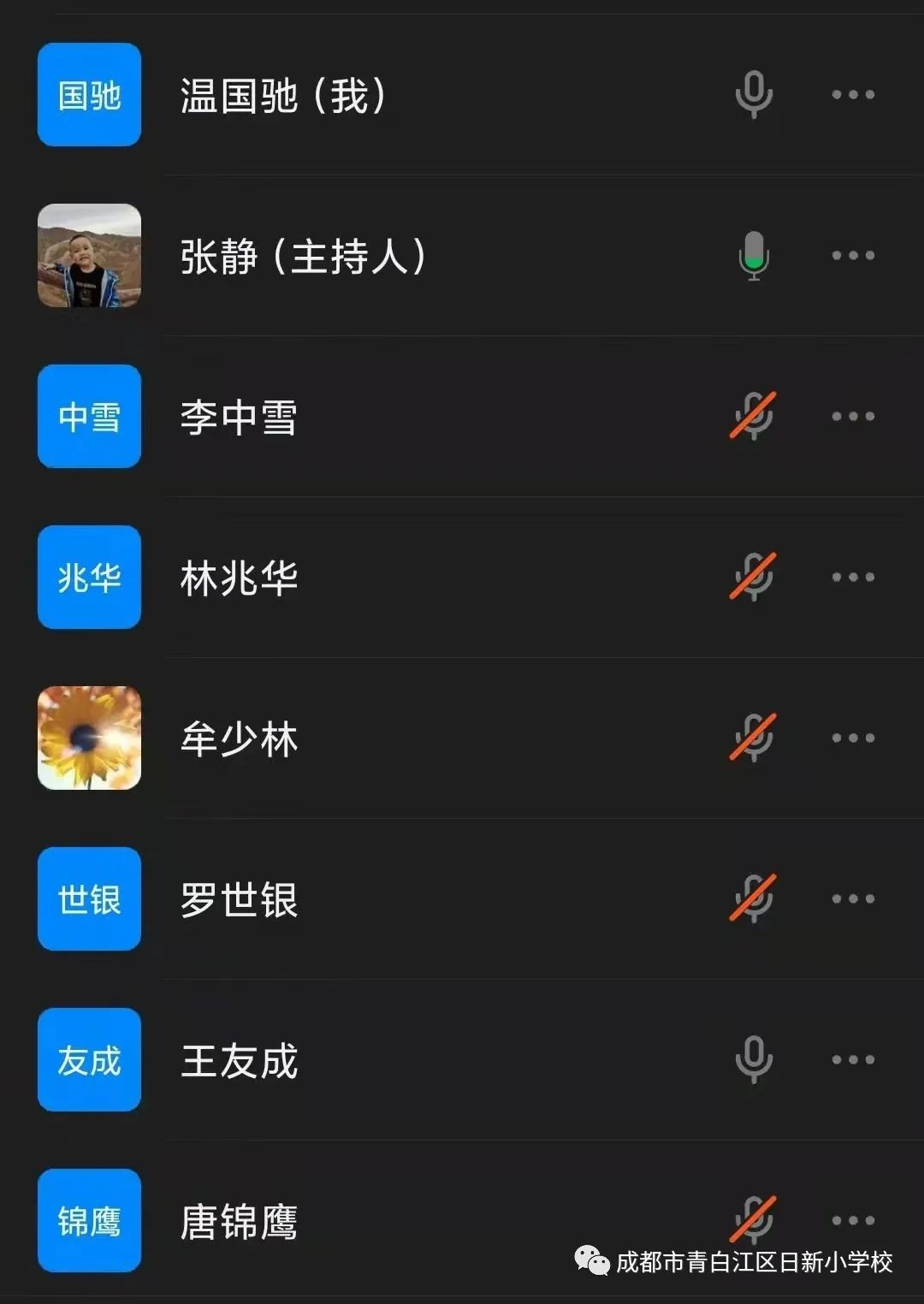Screen dimensions: 924x1304
Task: Tap the microphone icon for 王友成
Action: point(754,1059)
